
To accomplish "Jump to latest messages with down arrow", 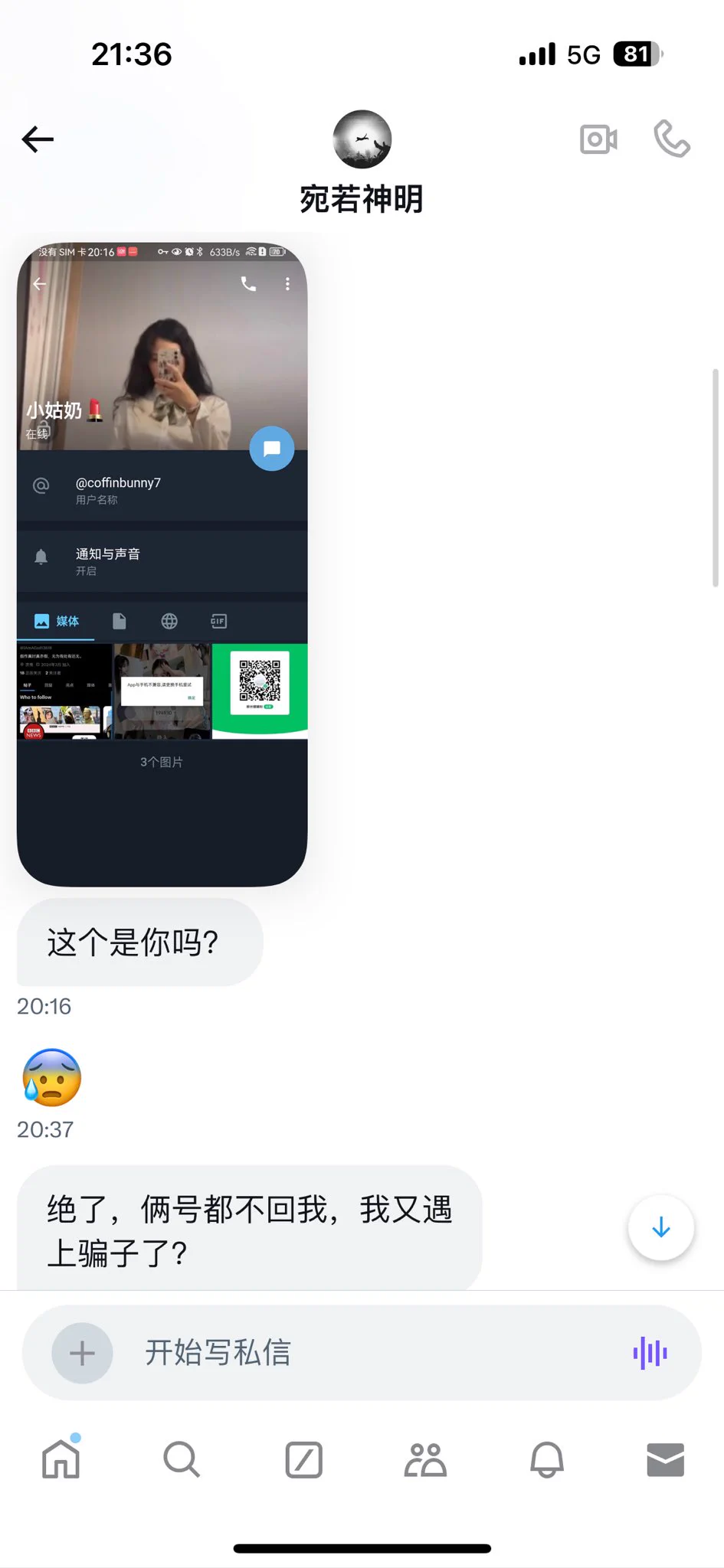I will (660, 1227).
